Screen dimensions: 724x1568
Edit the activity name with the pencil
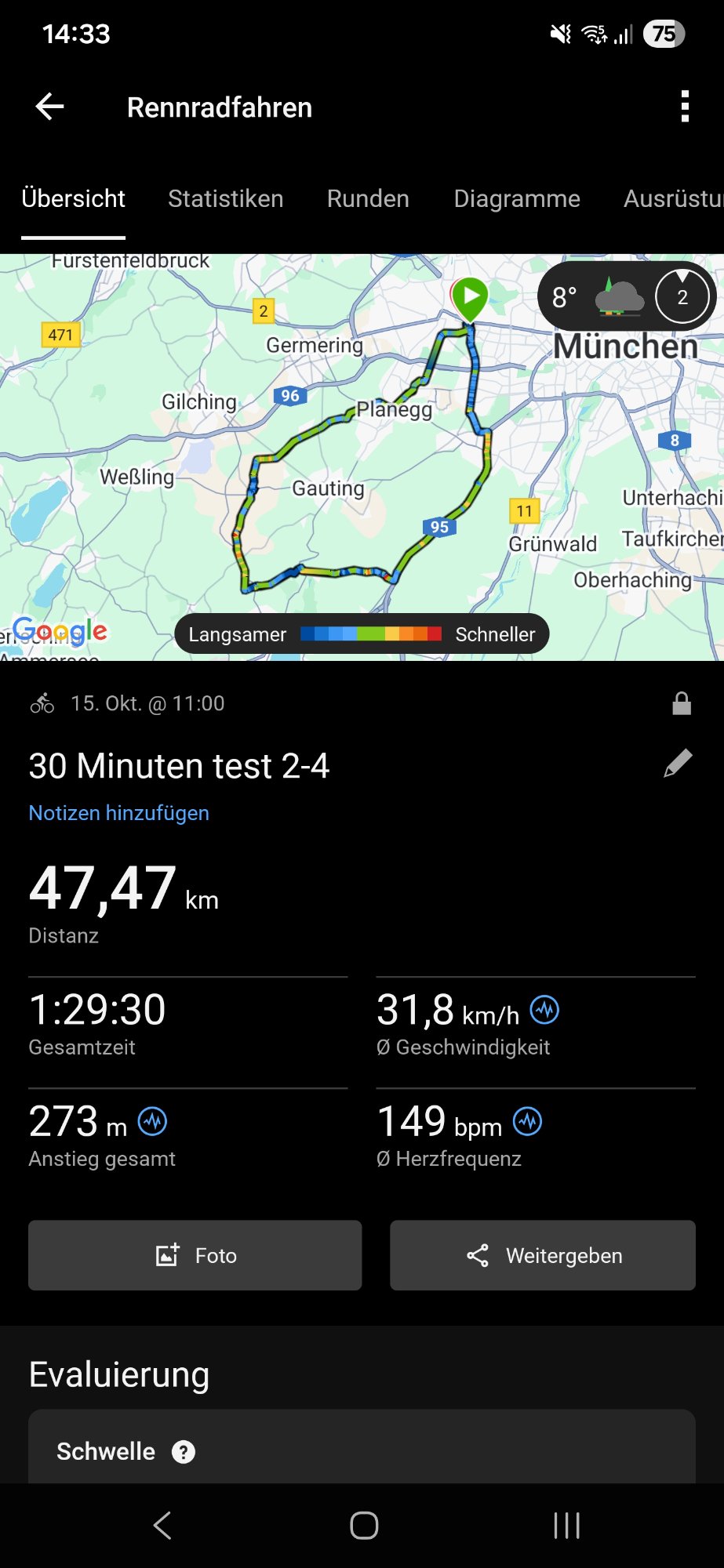coord(678,764)
